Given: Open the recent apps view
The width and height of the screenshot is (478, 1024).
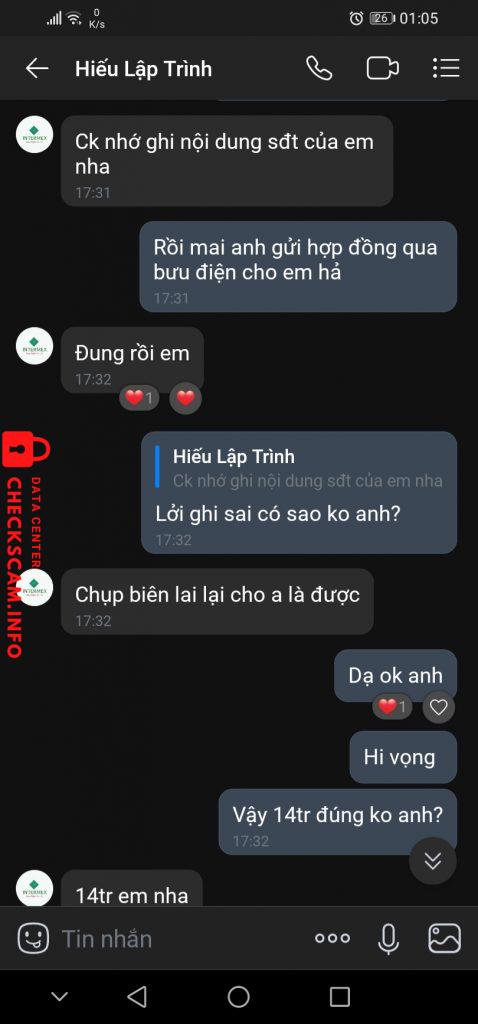Looking at the screenshot, I should pyautogui.click(x=340, y=997).
